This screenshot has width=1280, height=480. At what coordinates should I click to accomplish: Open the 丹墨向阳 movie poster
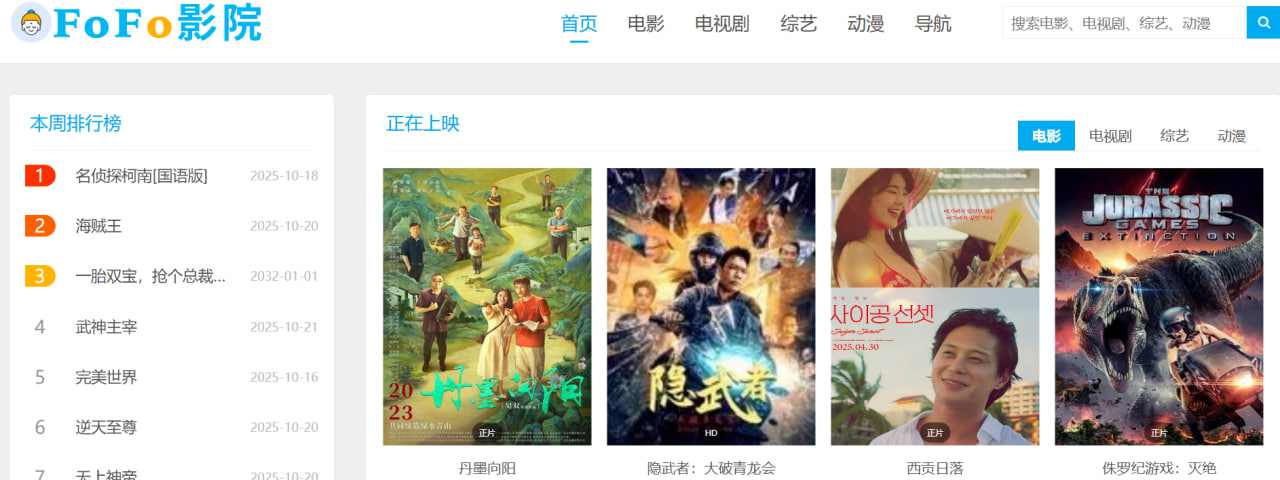[x=487, y=306]
